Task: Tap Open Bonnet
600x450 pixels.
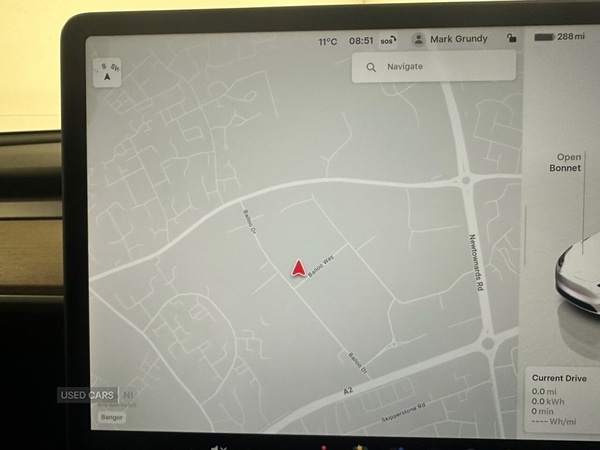Action: [x=565, y=162]
